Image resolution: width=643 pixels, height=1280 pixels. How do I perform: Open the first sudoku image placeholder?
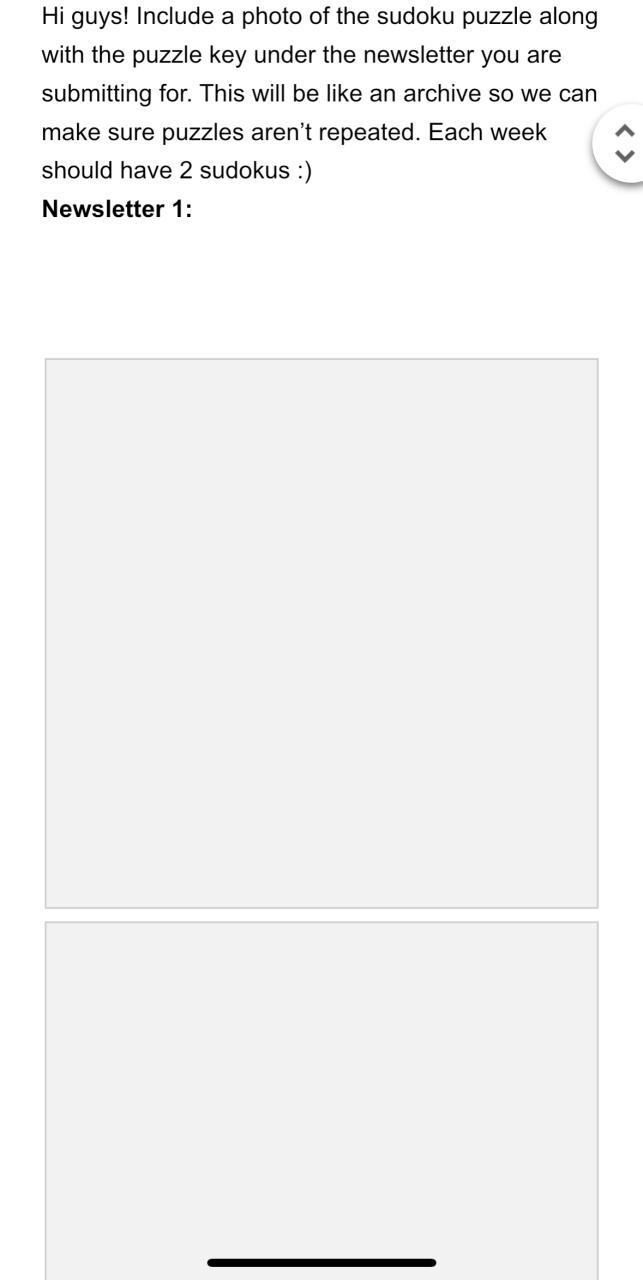pos(321,632)
